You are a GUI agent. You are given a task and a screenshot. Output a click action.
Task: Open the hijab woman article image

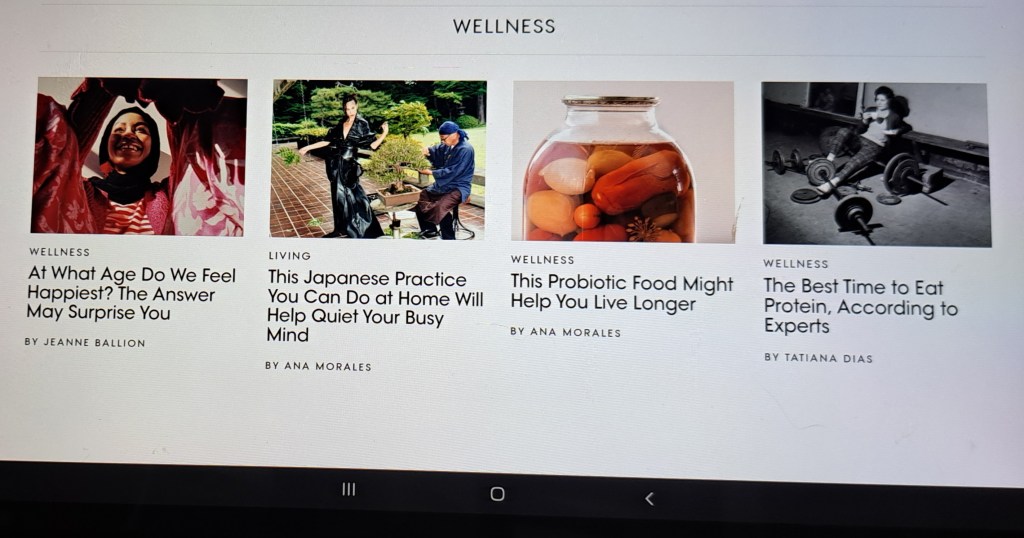139,156
